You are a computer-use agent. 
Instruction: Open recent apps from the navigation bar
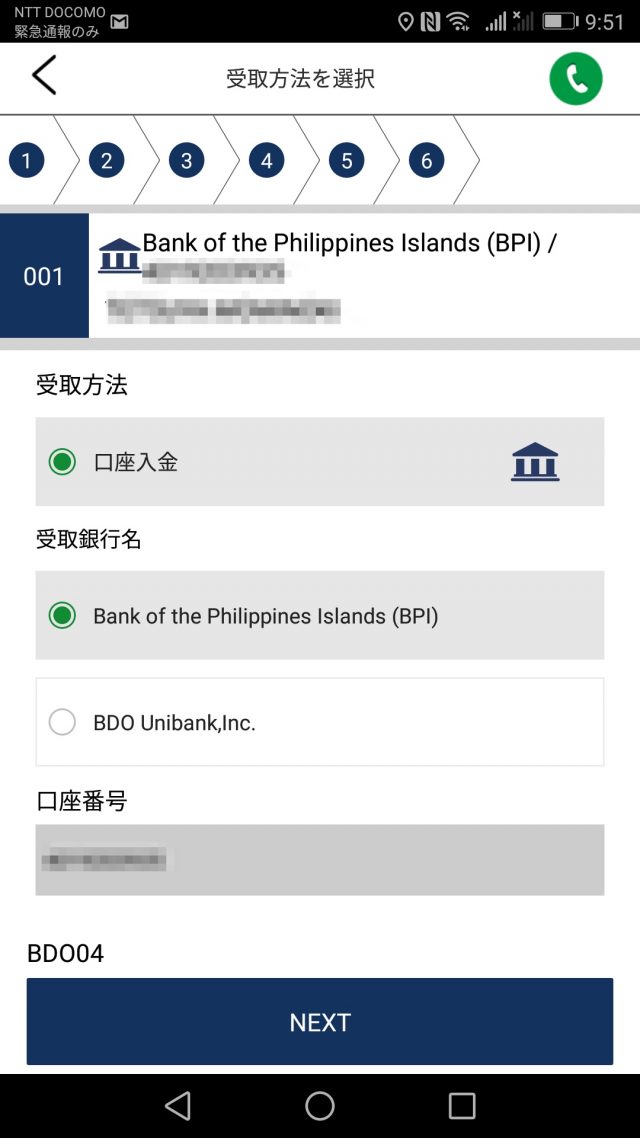click(x=462, y=1105)
